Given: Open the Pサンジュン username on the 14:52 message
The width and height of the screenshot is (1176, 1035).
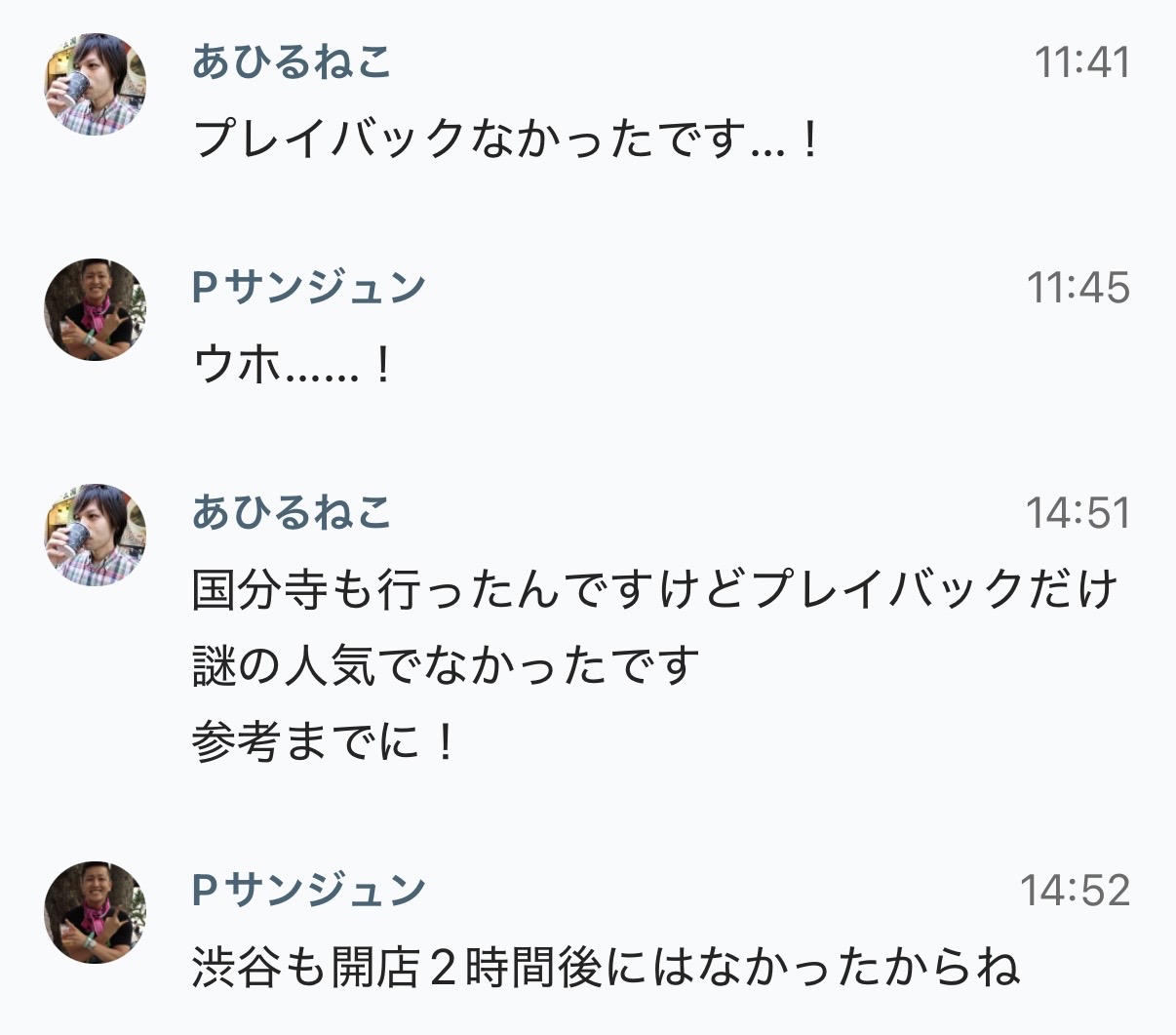Looking at the screenshot, I should 309,890.
